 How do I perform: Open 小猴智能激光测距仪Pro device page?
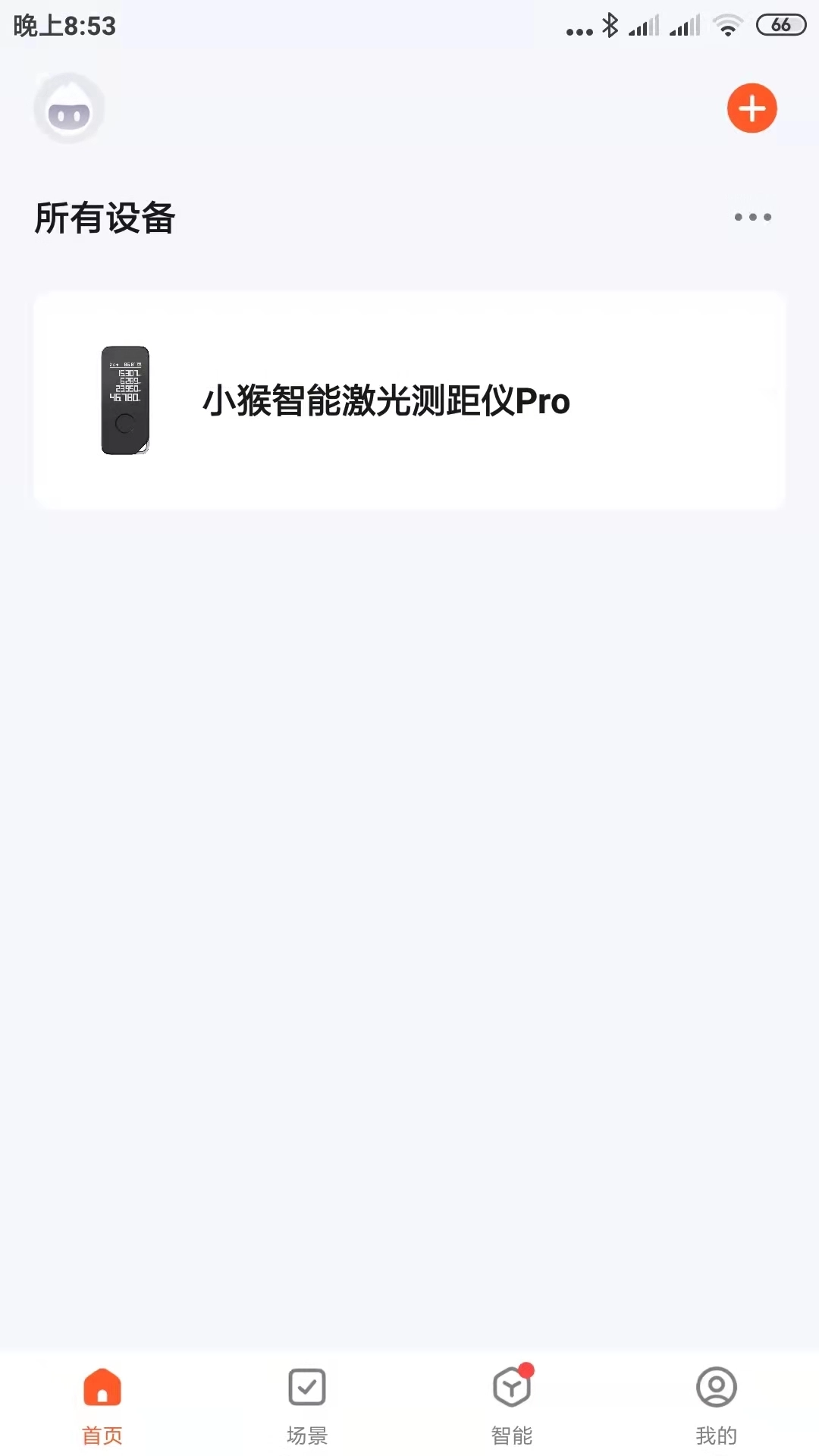pyautogui.click(x=409, y=400)
